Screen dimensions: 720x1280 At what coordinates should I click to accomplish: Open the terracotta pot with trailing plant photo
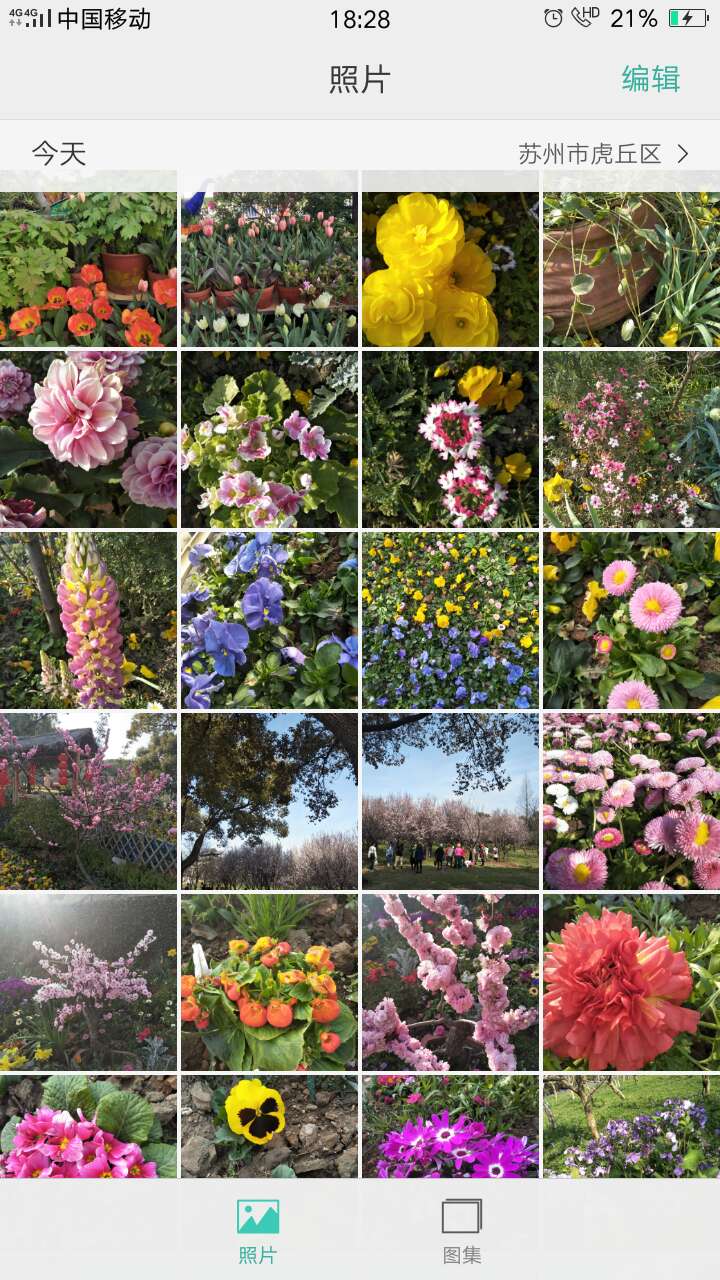(x=631, y=269)
